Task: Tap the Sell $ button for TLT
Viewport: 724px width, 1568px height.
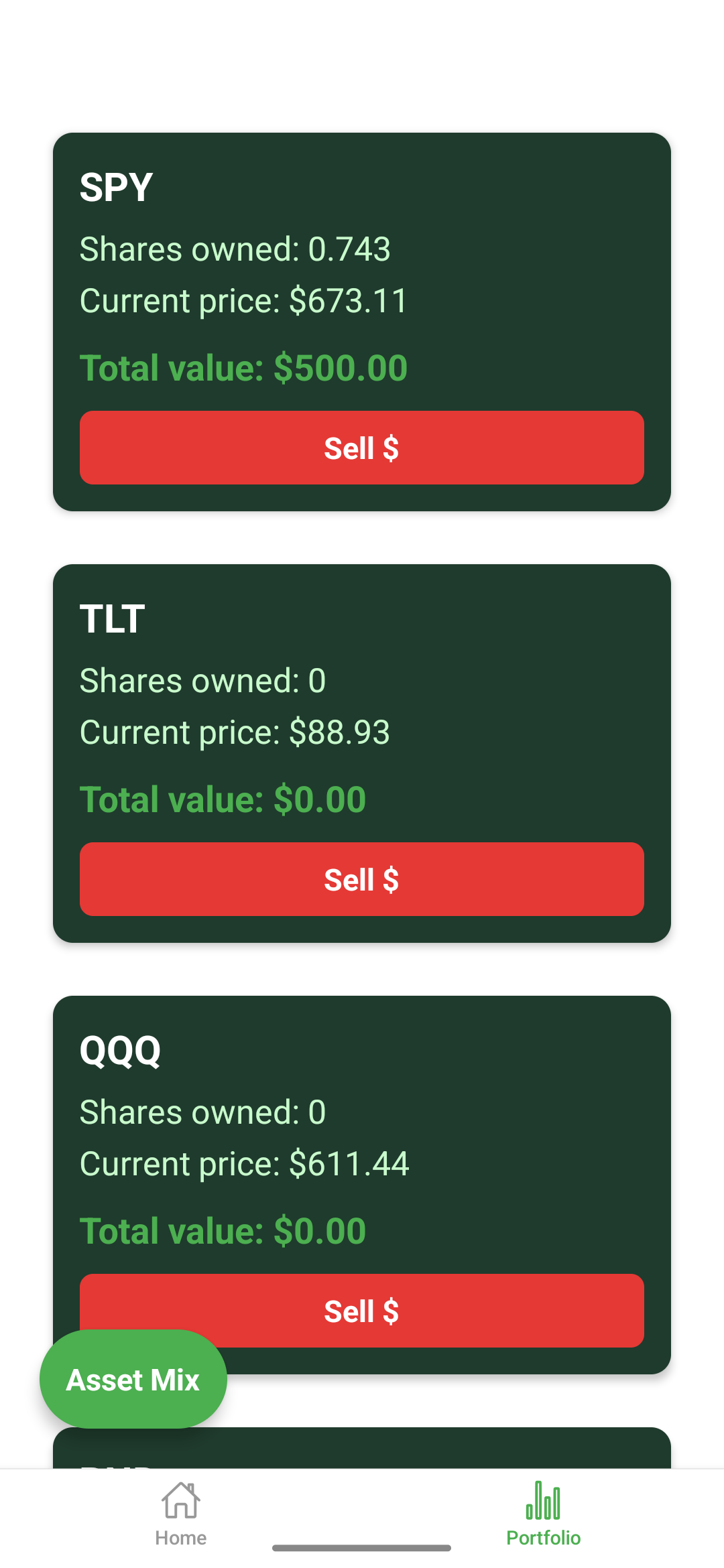Action: coord(362,879)
